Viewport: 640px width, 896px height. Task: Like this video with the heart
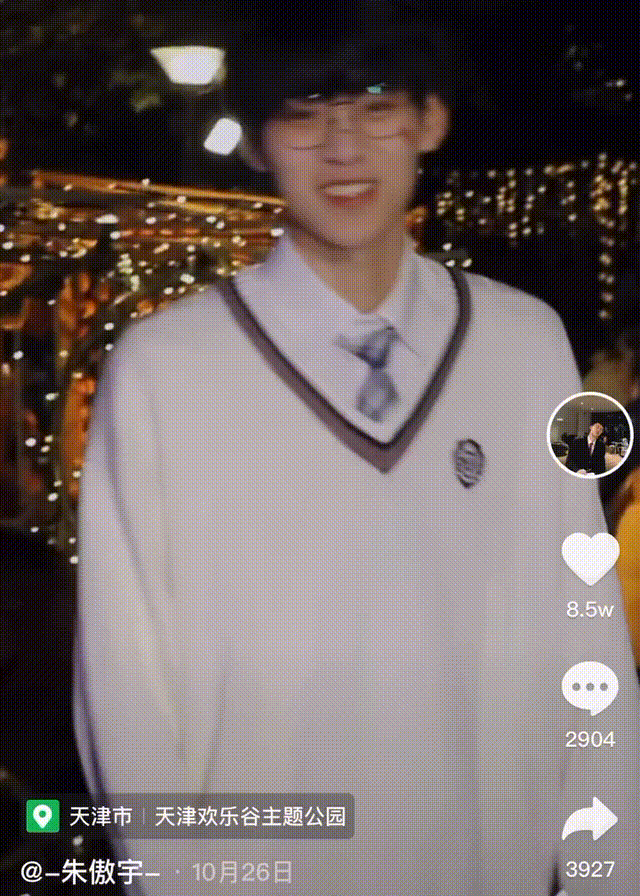pos(590,559)
